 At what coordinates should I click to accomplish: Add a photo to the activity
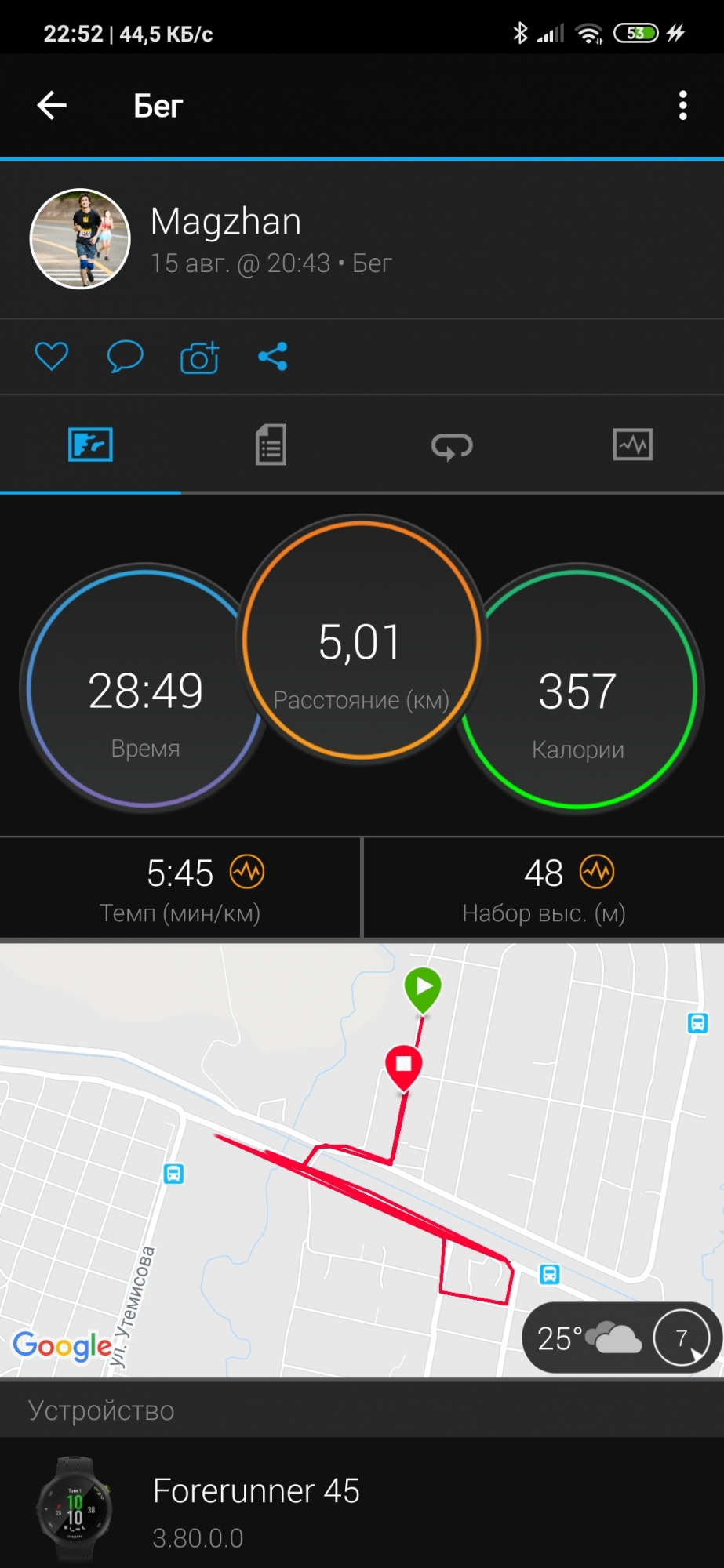[199, 358]
